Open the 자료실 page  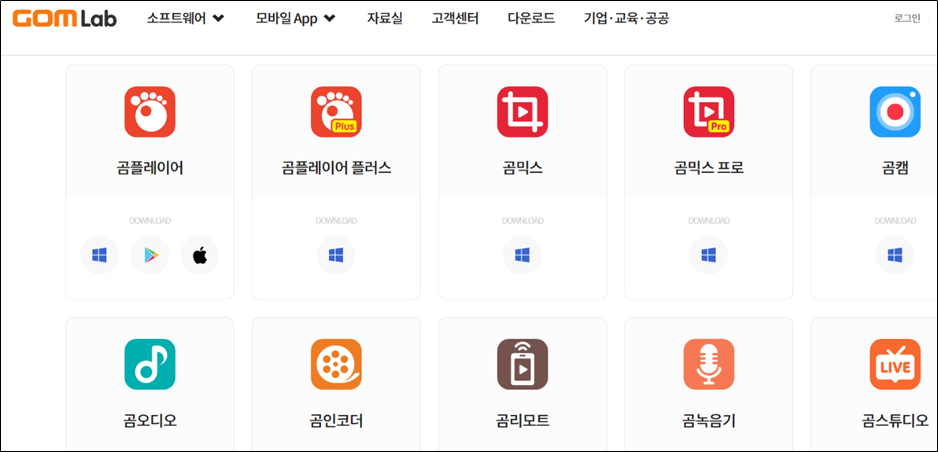pos(385,18)
